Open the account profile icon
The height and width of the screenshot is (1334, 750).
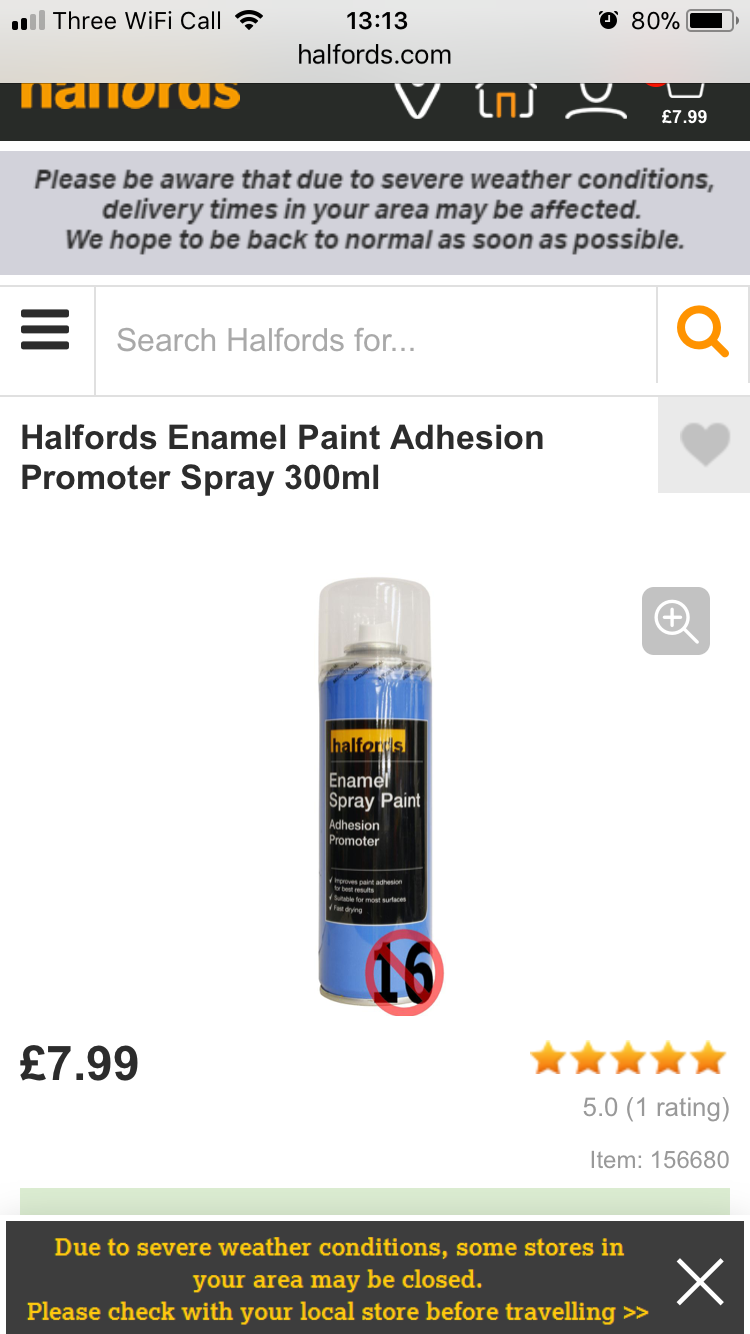click(x=596, y=100)
